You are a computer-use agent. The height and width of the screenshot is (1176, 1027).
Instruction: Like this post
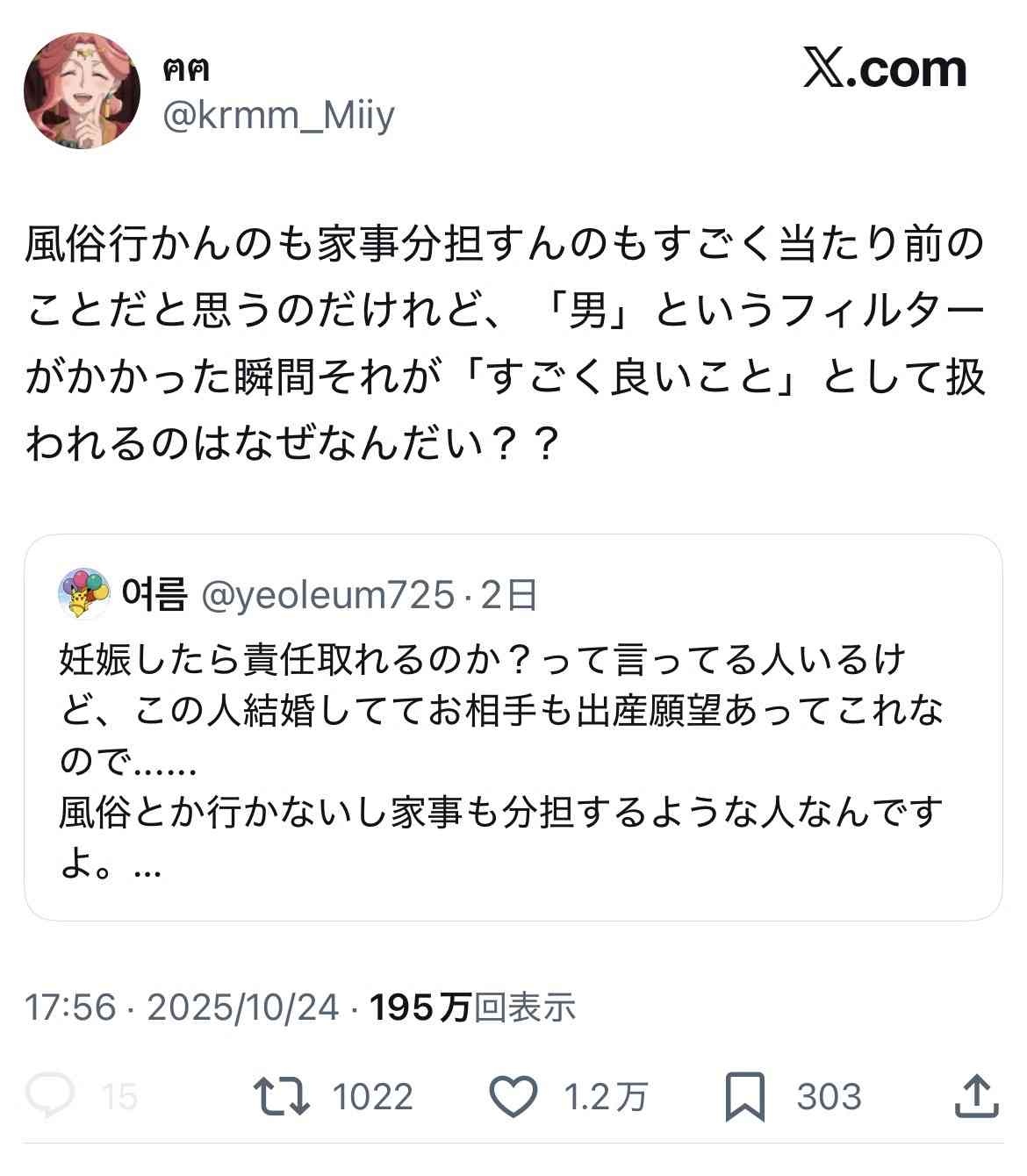513,1096
